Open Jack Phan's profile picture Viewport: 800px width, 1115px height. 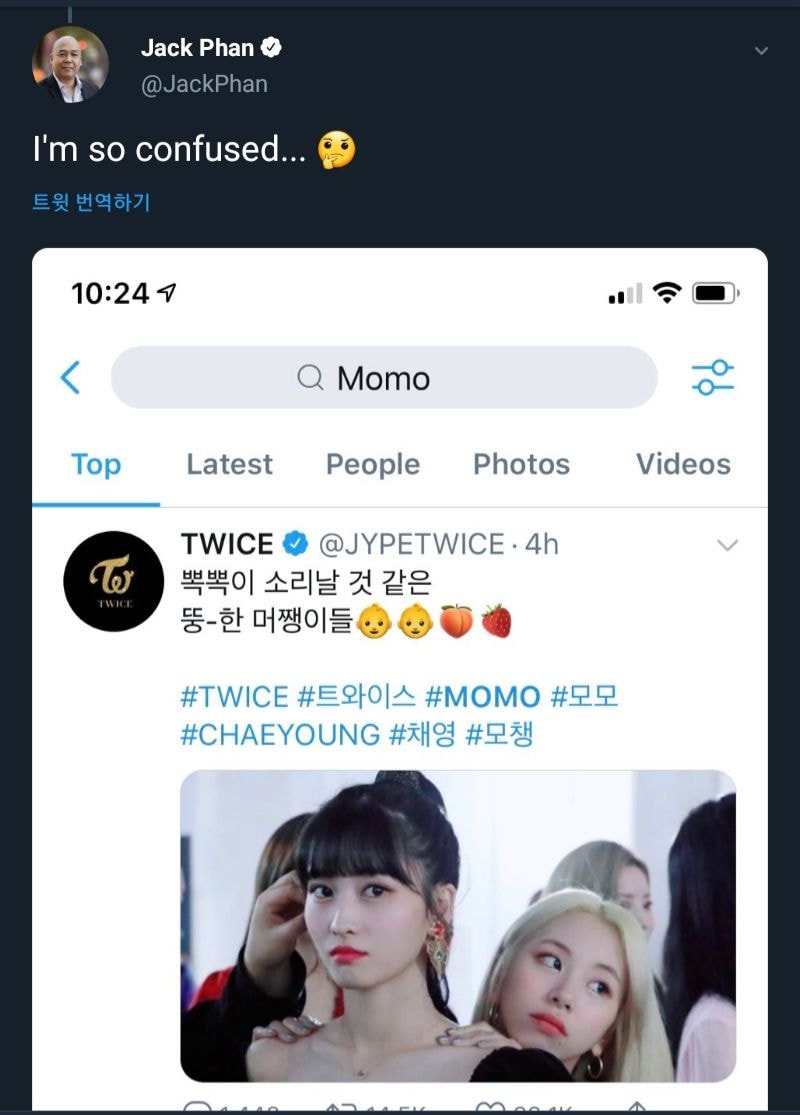[70, 64]
